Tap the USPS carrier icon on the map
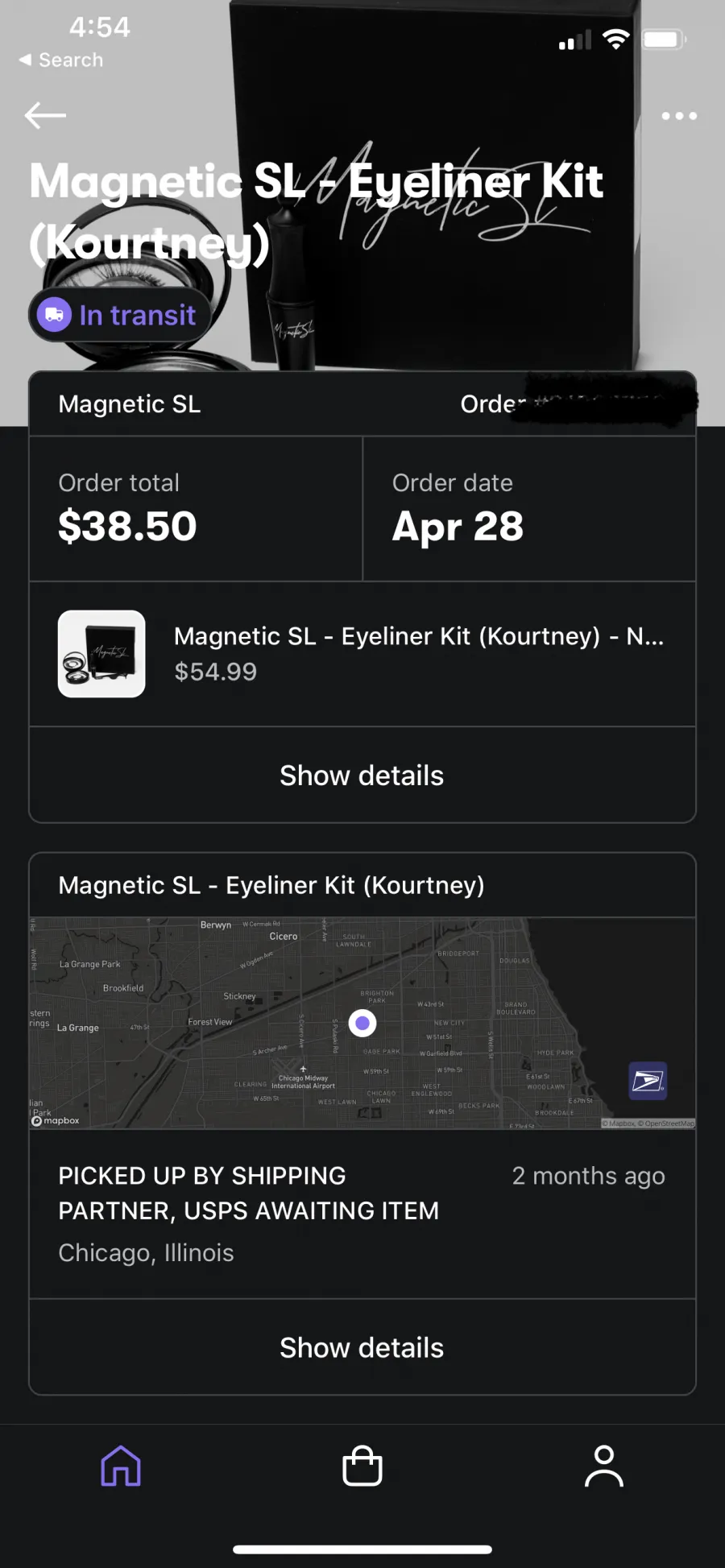This screenshot has height=1568, width=725. pyautogui.click(x=648, y=1081)
